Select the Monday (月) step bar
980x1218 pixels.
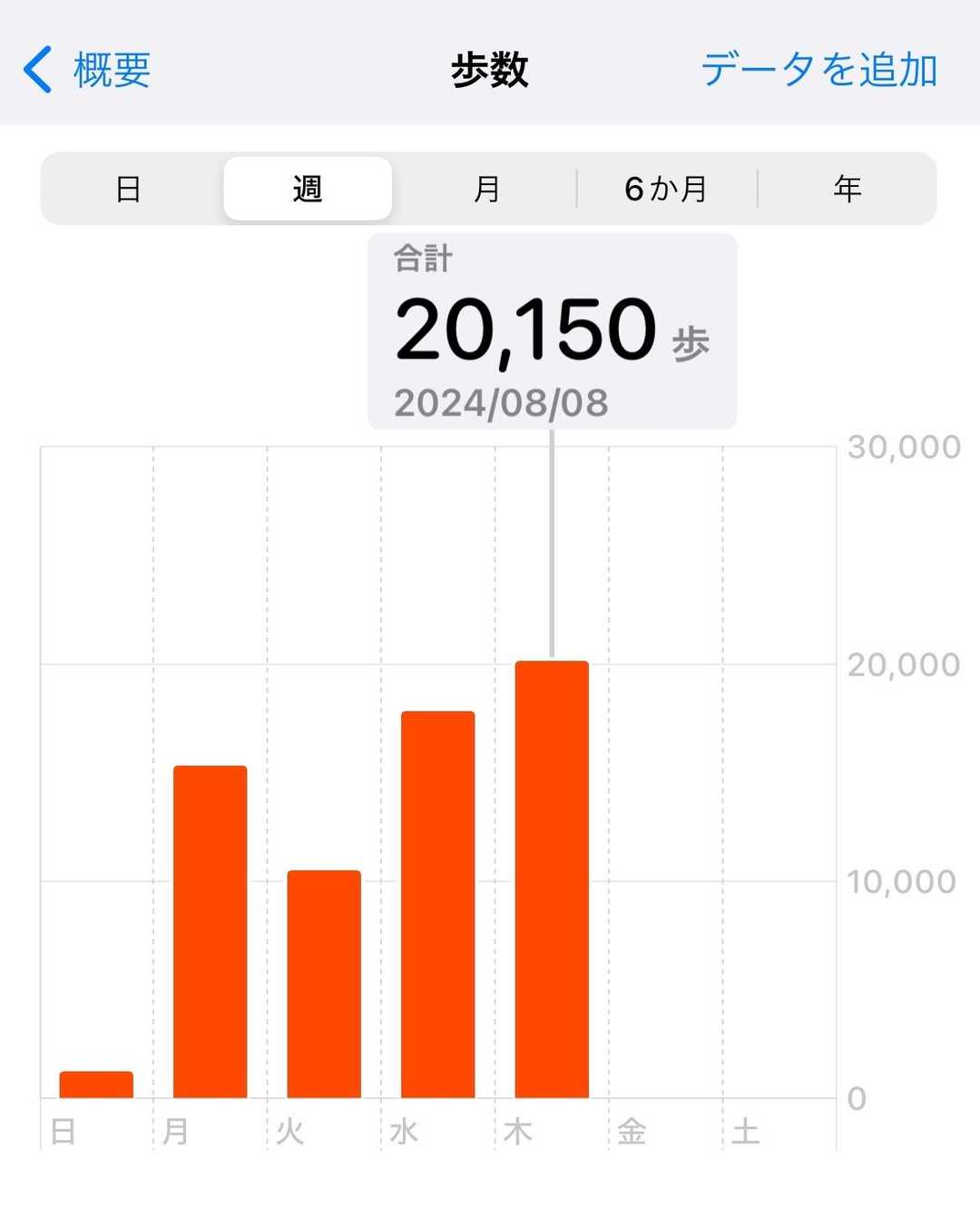point(210,931)
